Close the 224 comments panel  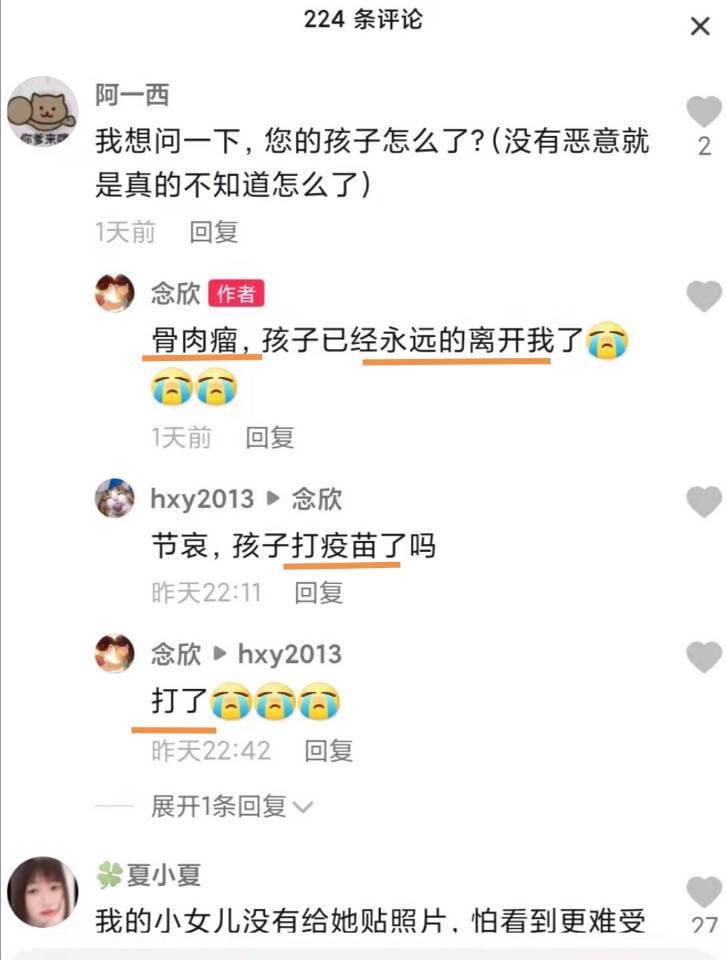[700, 27]
